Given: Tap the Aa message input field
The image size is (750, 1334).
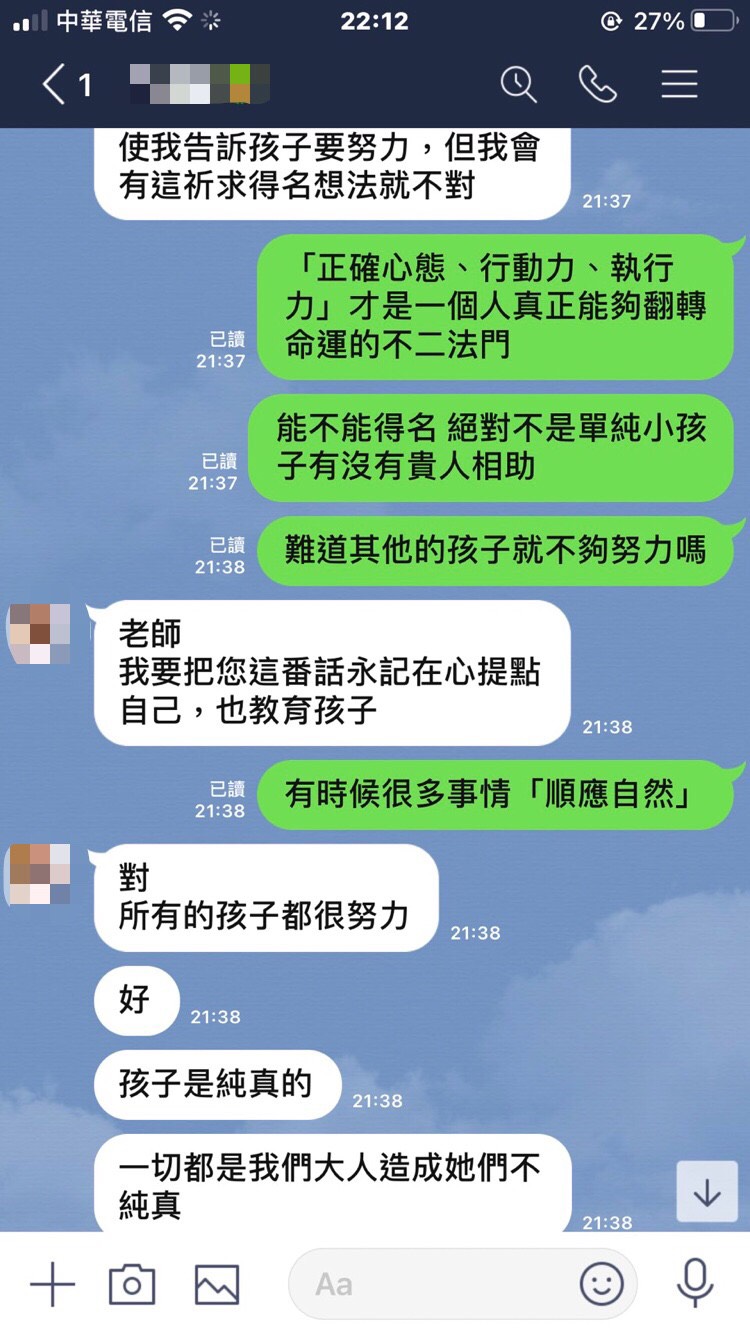Looking at the screenshot, I should (x=430, y=1284).
